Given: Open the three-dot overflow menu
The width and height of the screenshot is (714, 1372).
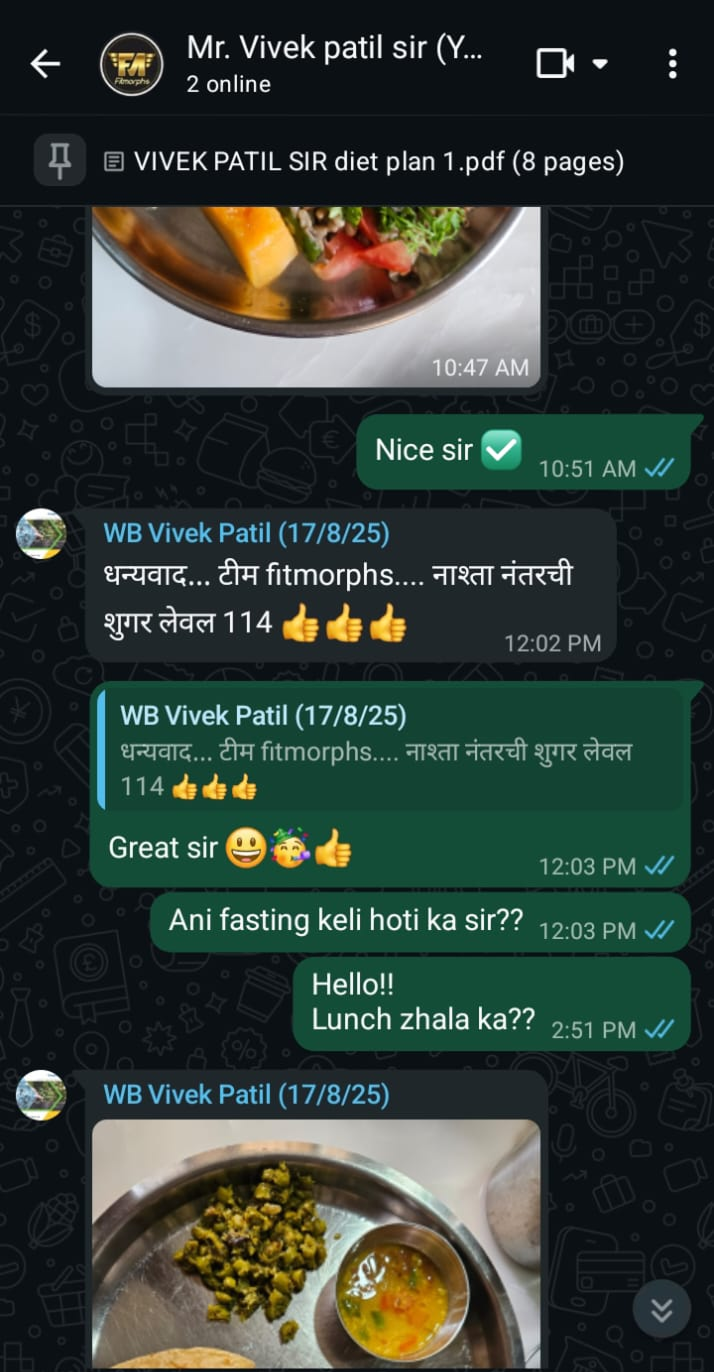Looking at the screenshot, I should pyautogui.click(x=672, y=64).
